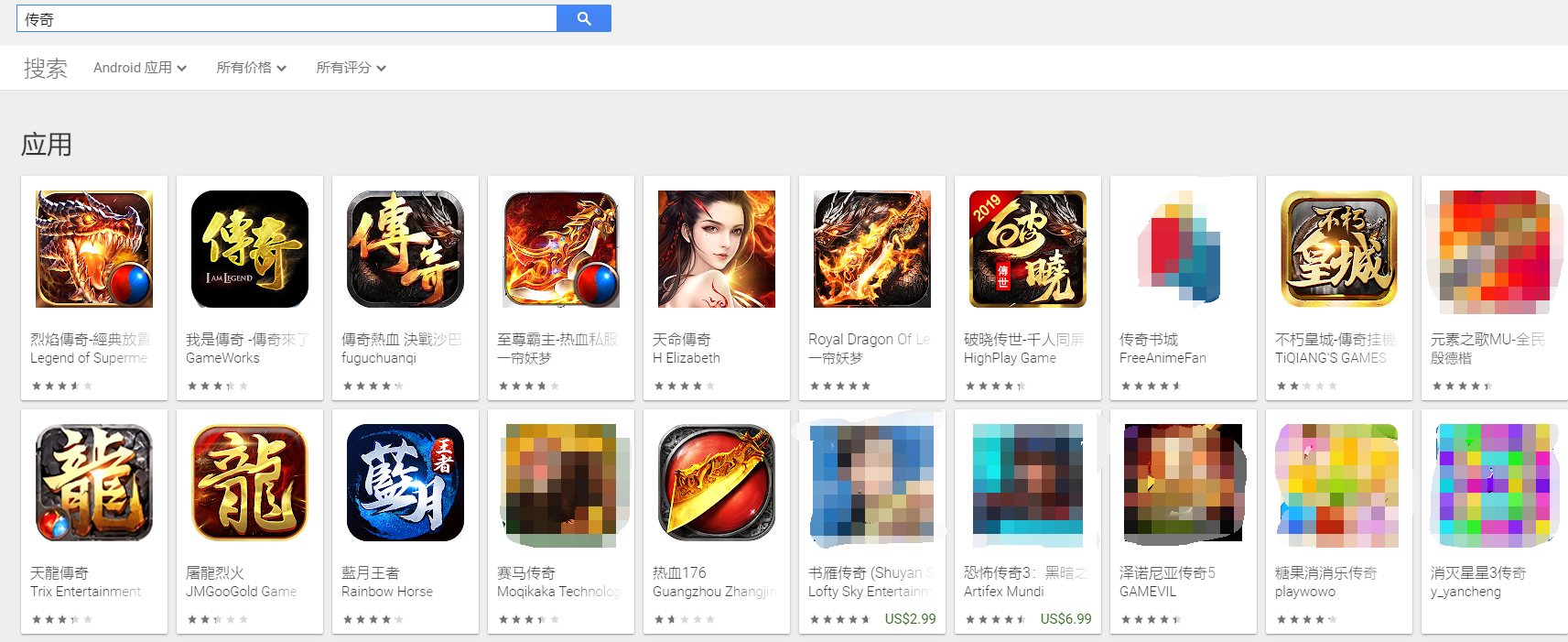Open 屠龍烈火 by JMGooGold Game
Screen dimensions: 1568x642
click(250, 483)
